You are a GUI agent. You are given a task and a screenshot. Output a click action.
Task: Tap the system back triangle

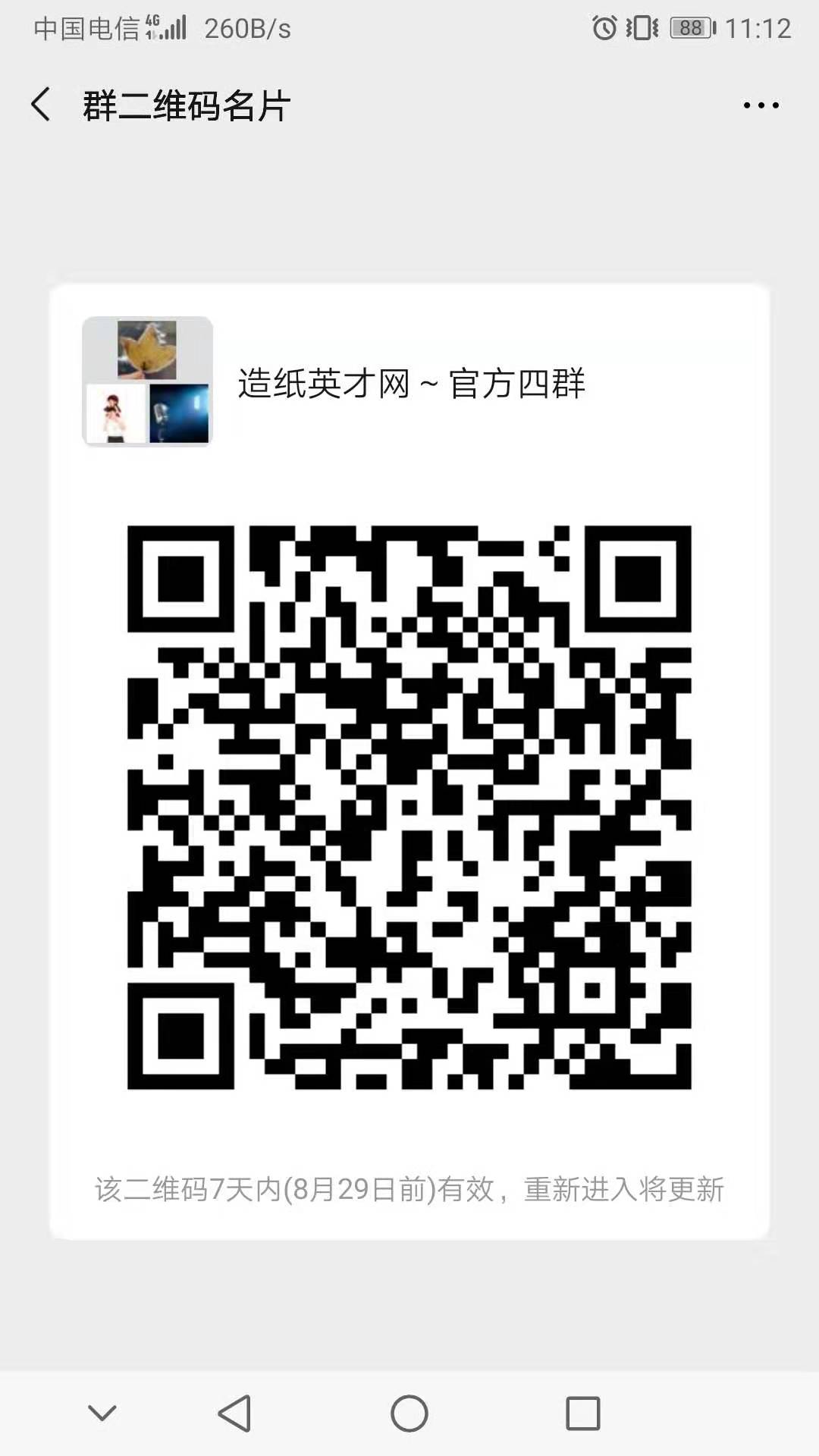[235, 1414]
